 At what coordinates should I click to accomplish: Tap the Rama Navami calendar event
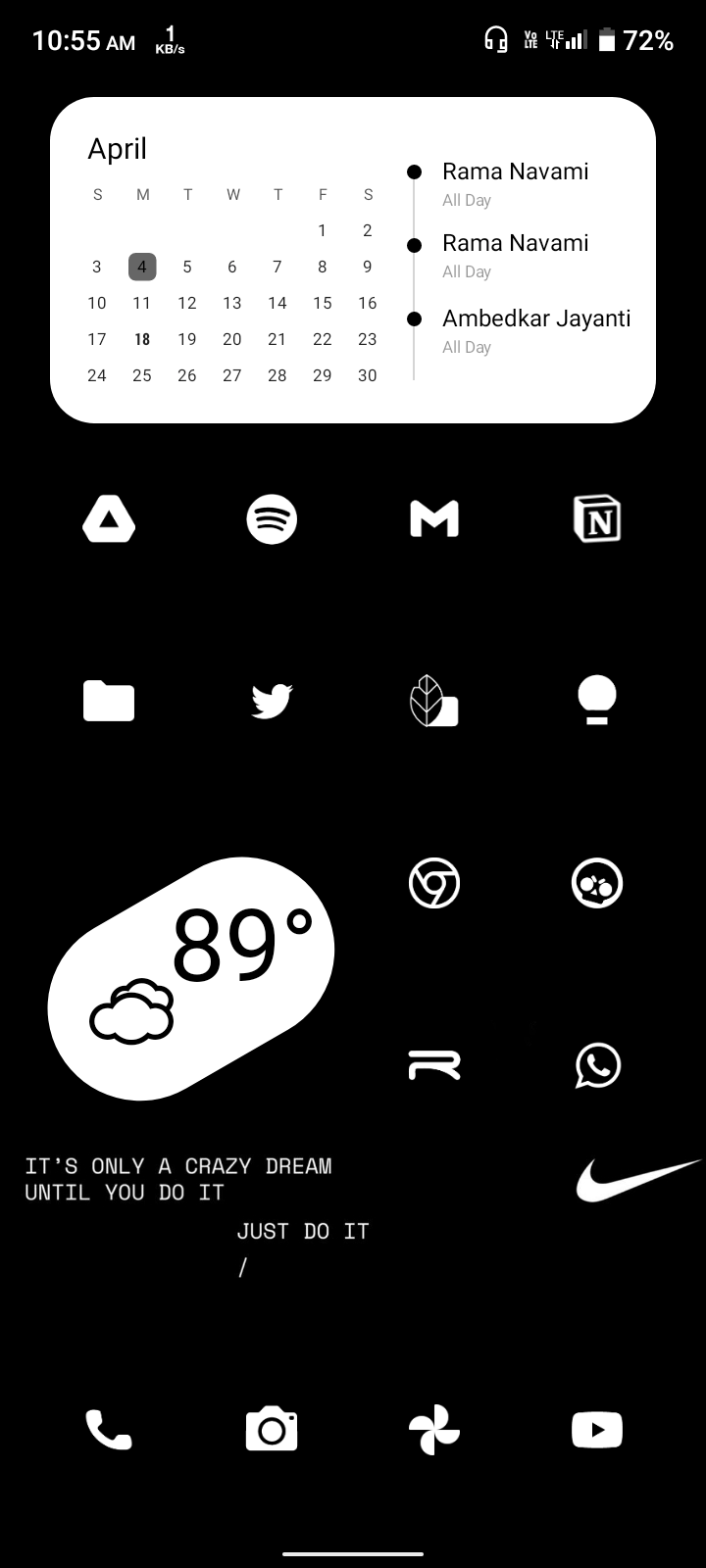(x=516, y=171)
